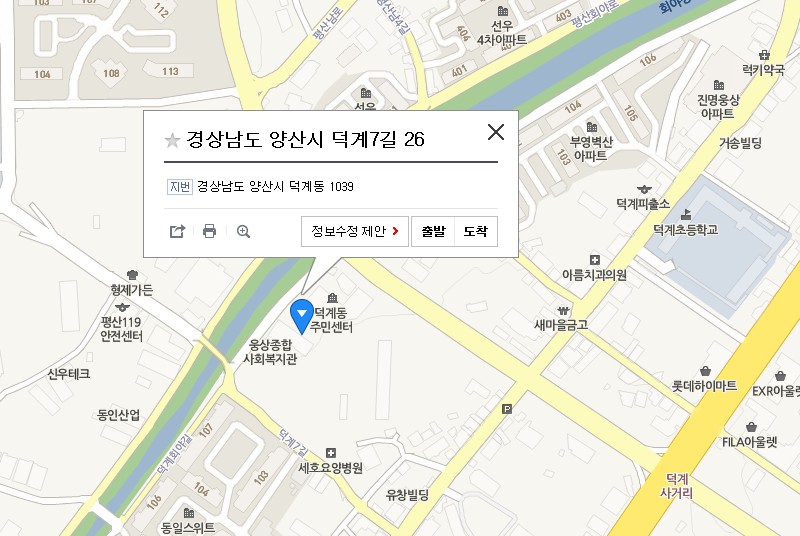Open 정보수정 제안 to suggest an edit
Screen dimensions: 800x536
coord(354,231)
